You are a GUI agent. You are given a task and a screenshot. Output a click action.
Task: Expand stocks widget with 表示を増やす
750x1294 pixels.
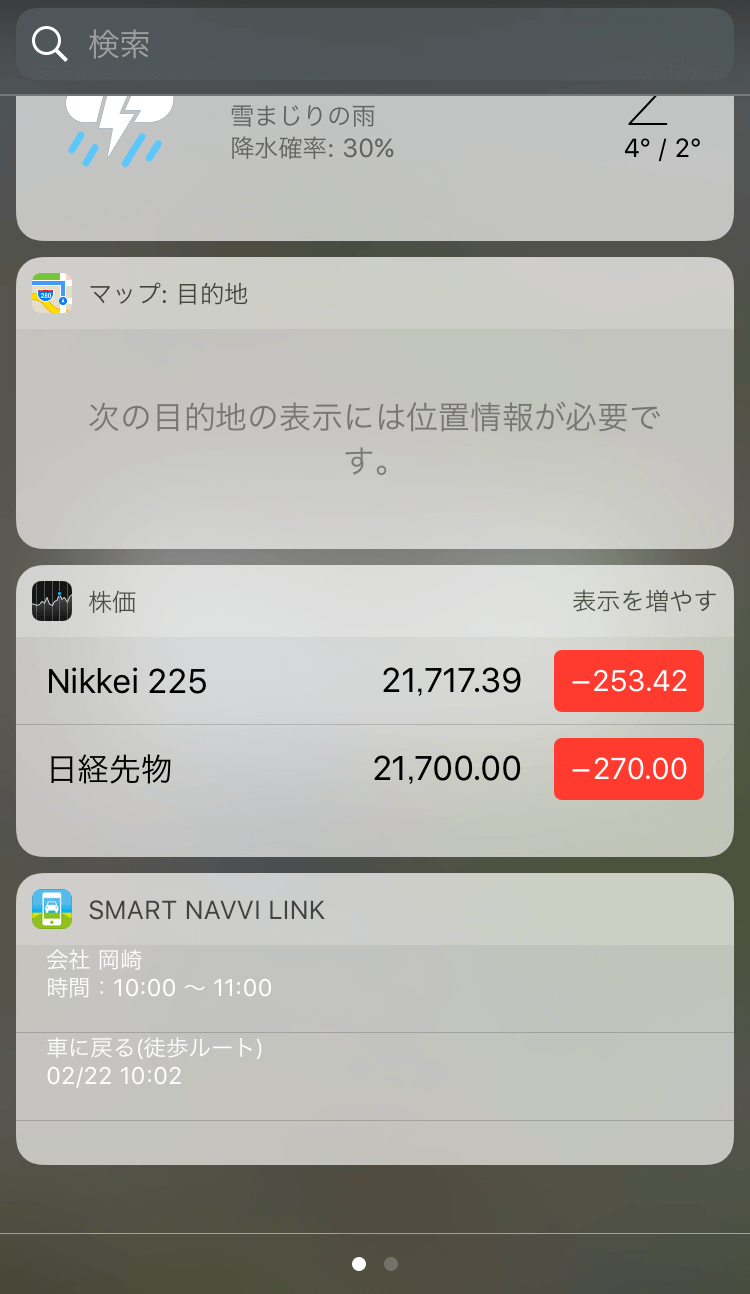[x=644, y=601]
